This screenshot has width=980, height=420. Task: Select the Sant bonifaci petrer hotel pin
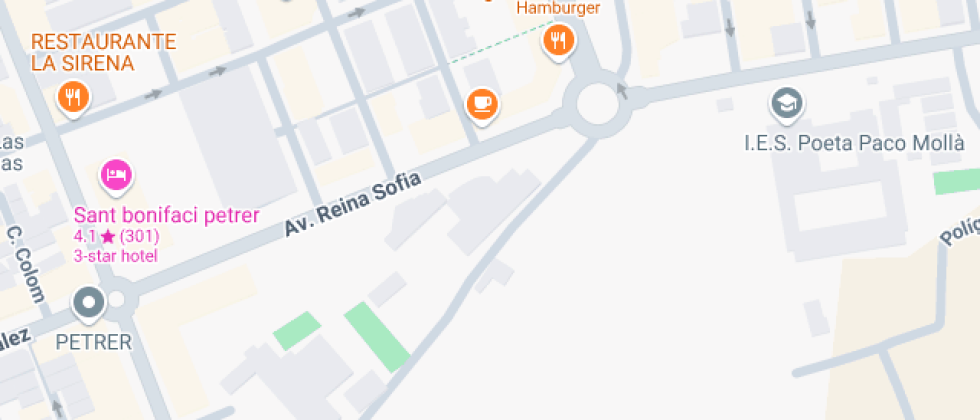116,175
